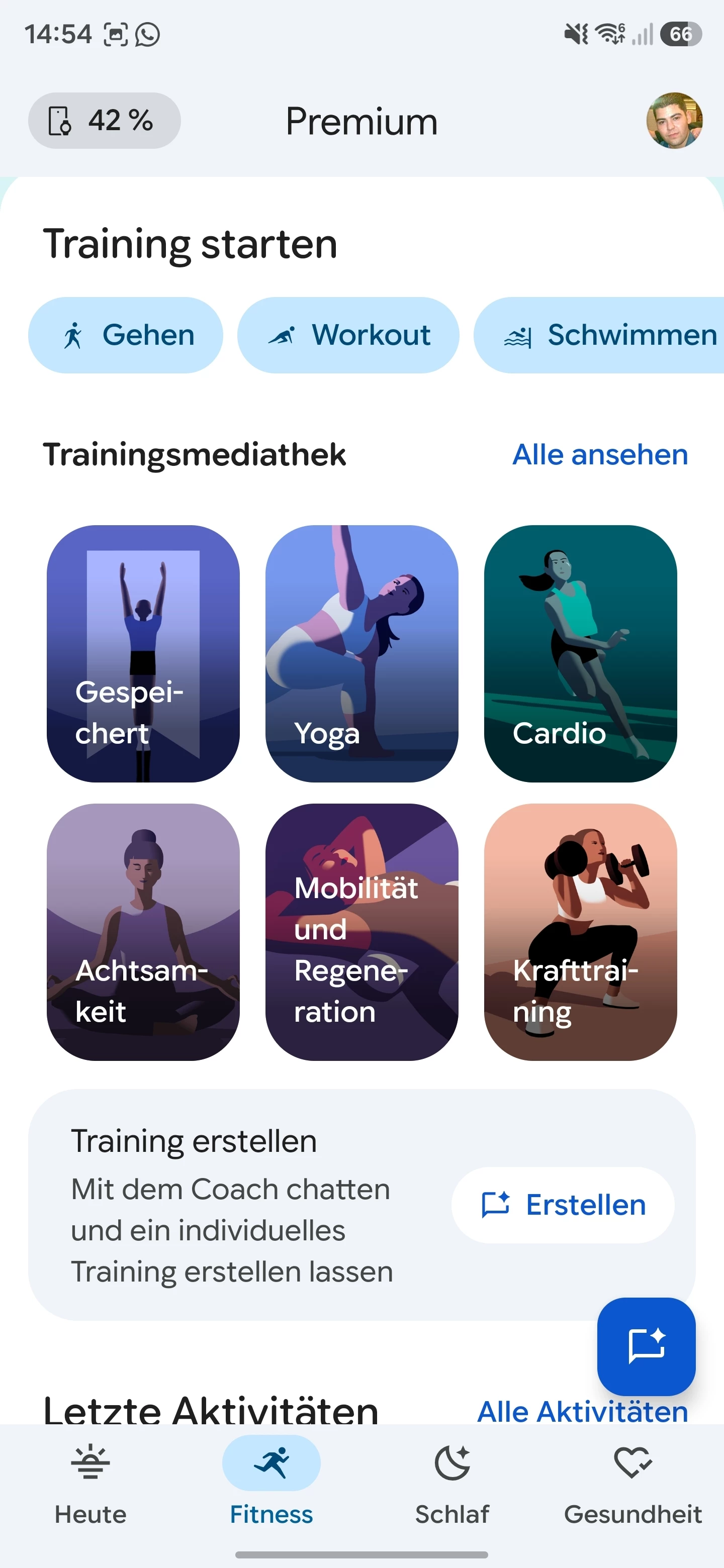Tap the Erstellen button

tap(563, 1205)
